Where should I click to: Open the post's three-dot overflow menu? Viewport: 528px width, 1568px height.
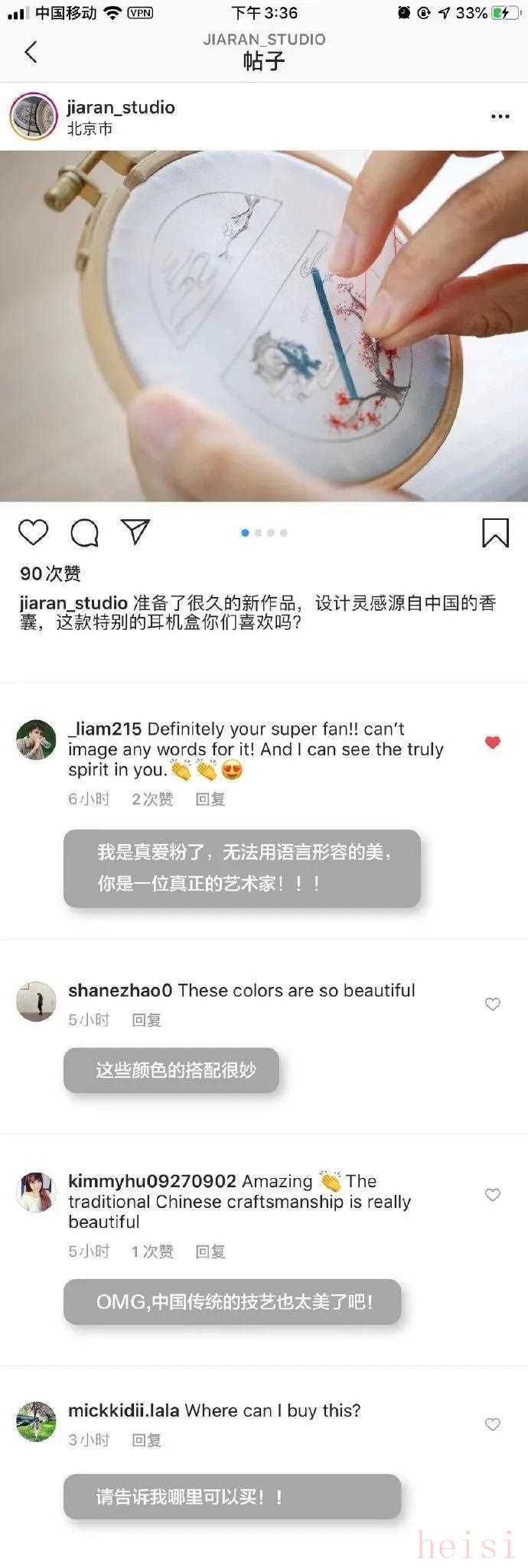tap(500, 116)
